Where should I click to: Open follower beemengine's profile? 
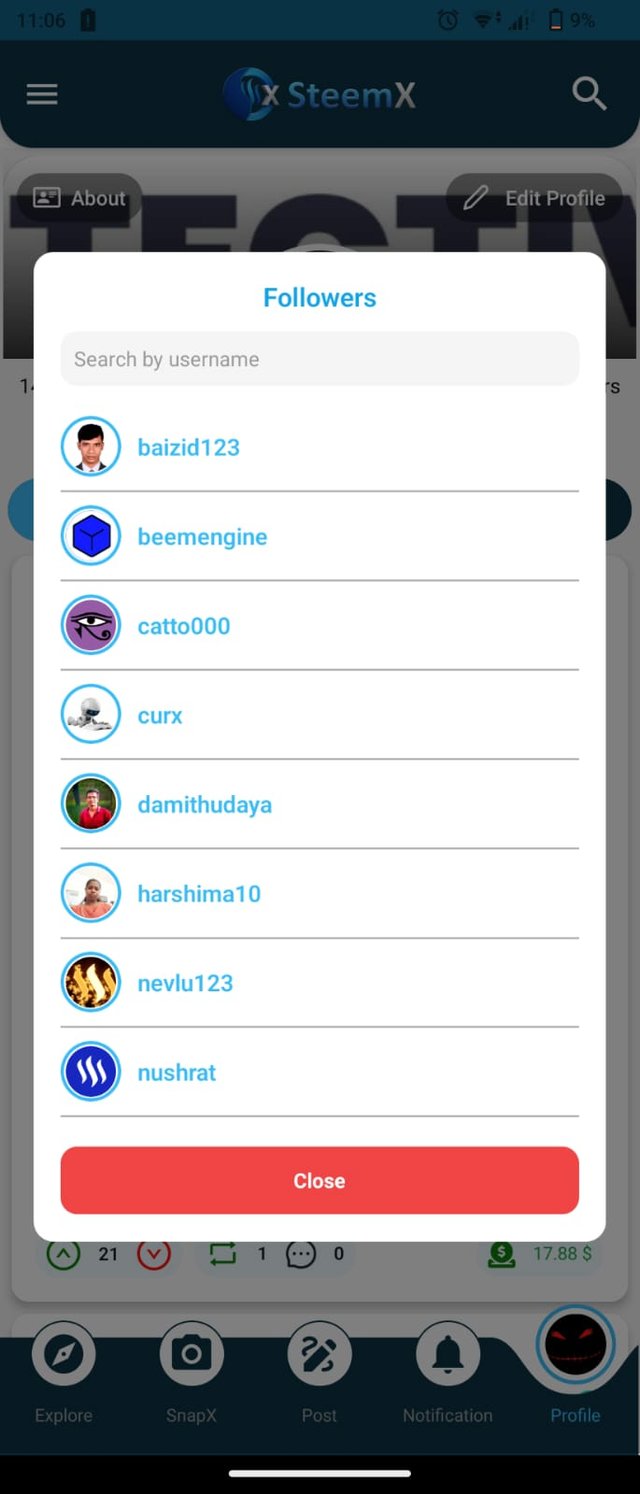point(201,537)
